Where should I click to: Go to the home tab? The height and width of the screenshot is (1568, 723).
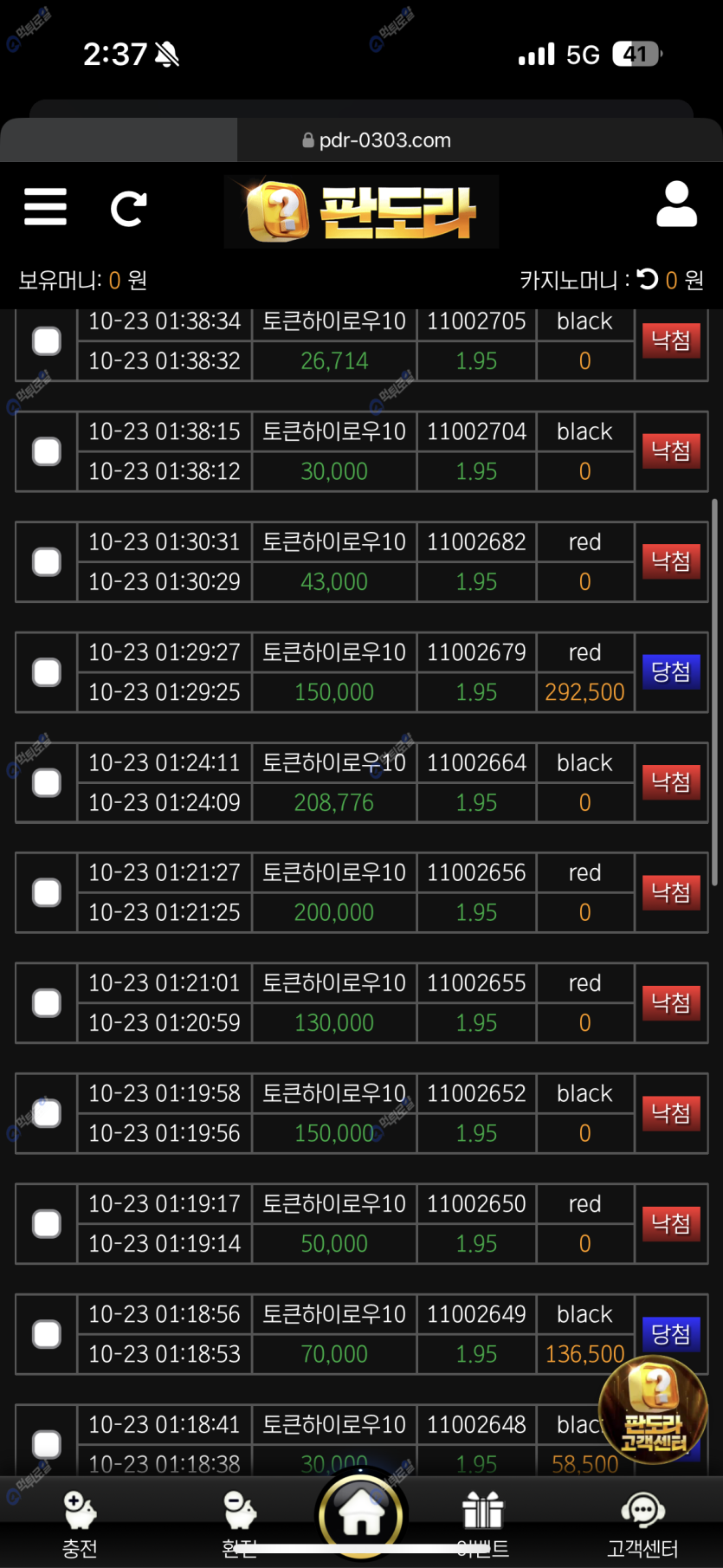click(361, 1516)
